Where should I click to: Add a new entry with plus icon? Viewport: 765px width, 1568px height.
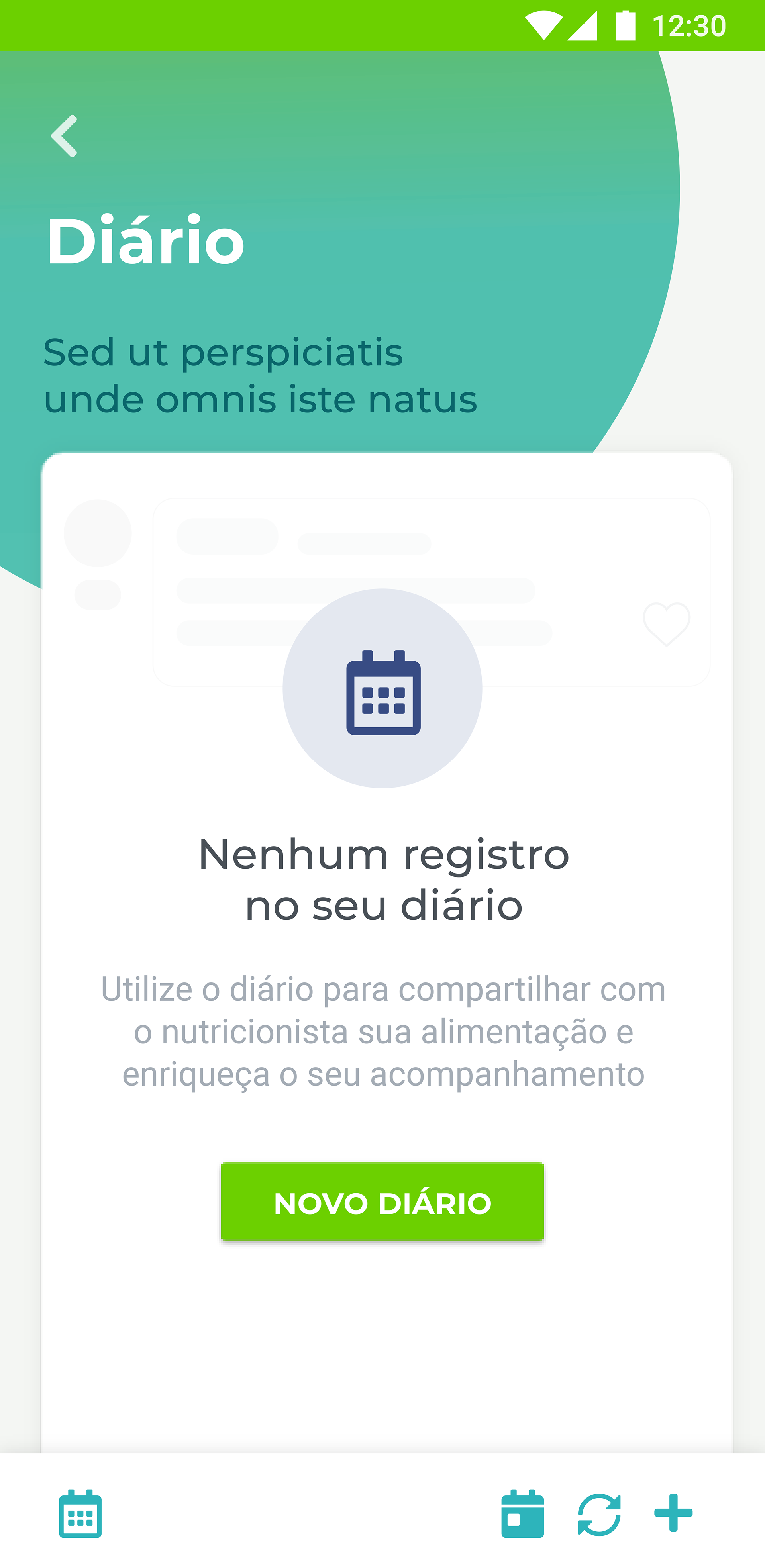tap(673, 1513)
